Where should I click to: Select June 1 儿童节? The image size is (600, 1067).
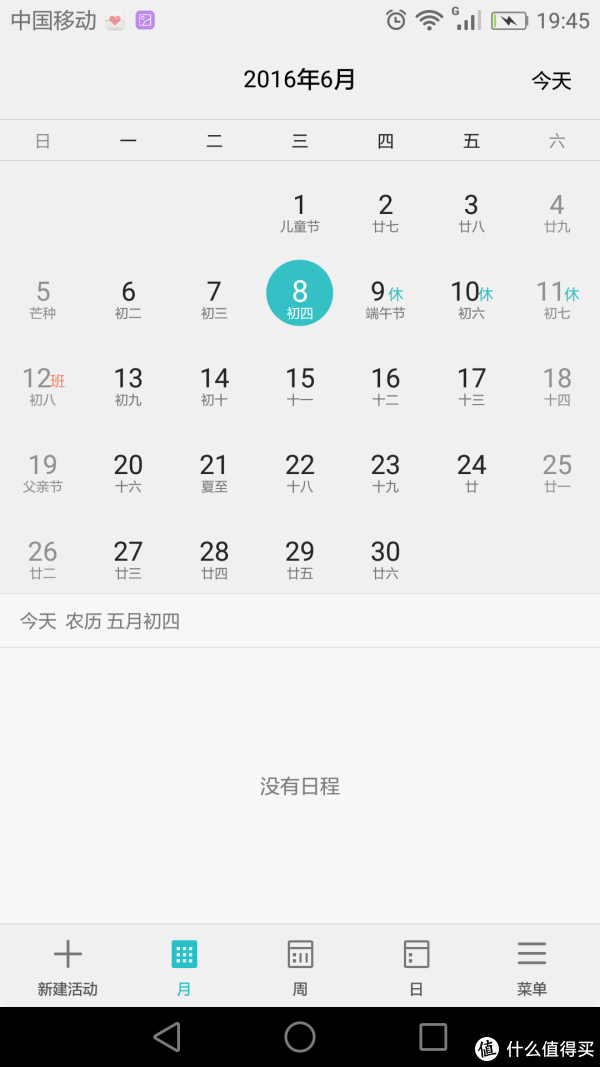pos(299,213)
